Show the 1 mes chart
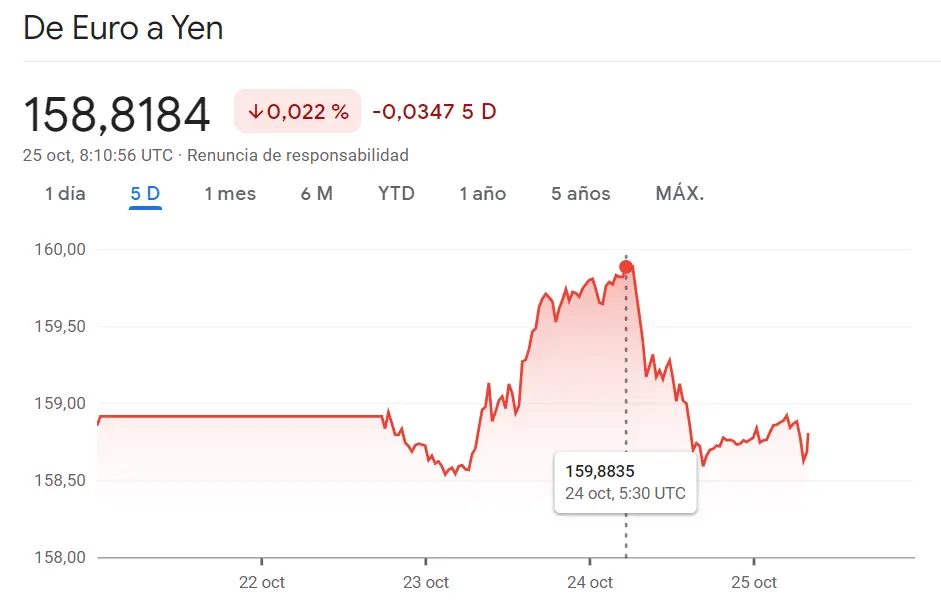Viewport: 941px width, 606px height. (x=230, y=194)
